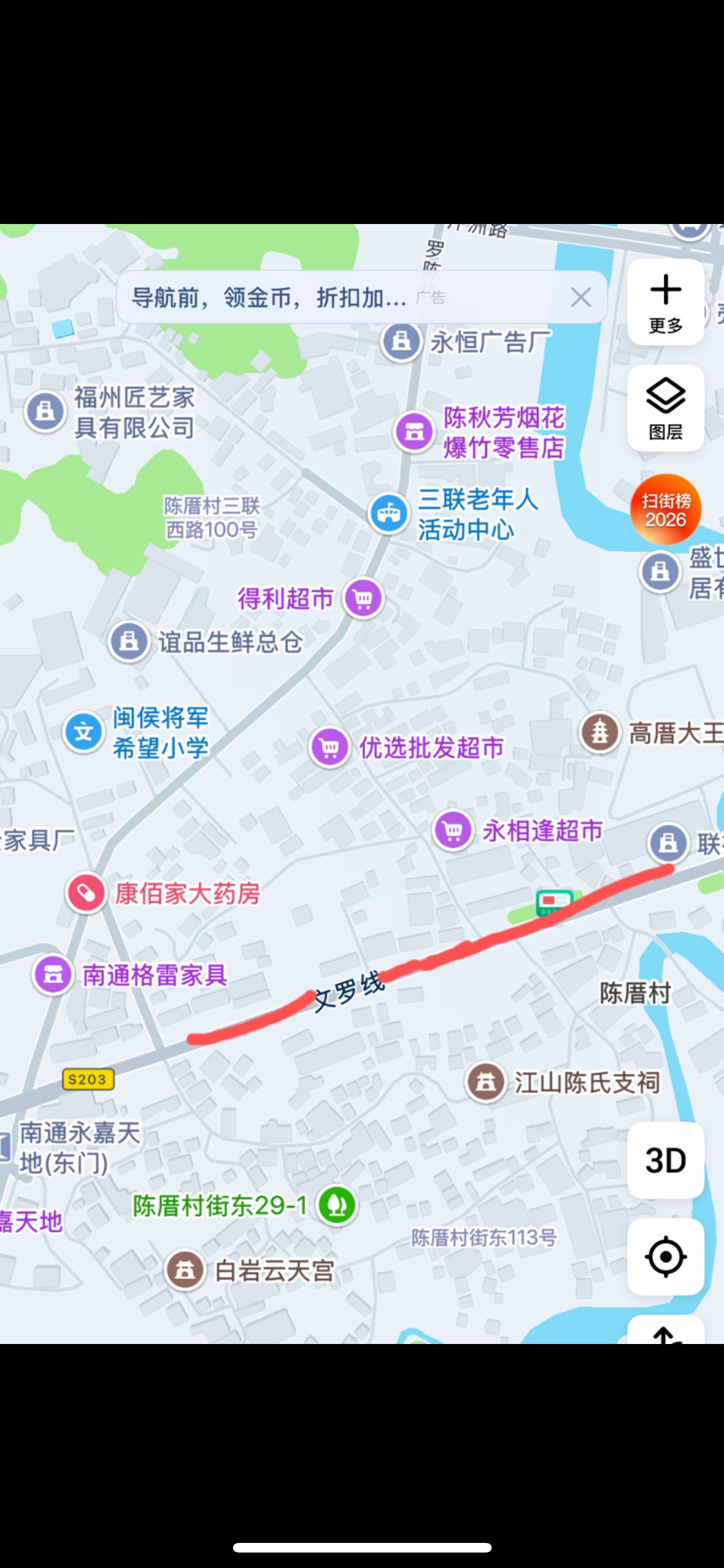This screenshot has width=724, height=1568.
Task: Select the 康佰家大药房 pharmacy marker
Action: coord(86,893)
